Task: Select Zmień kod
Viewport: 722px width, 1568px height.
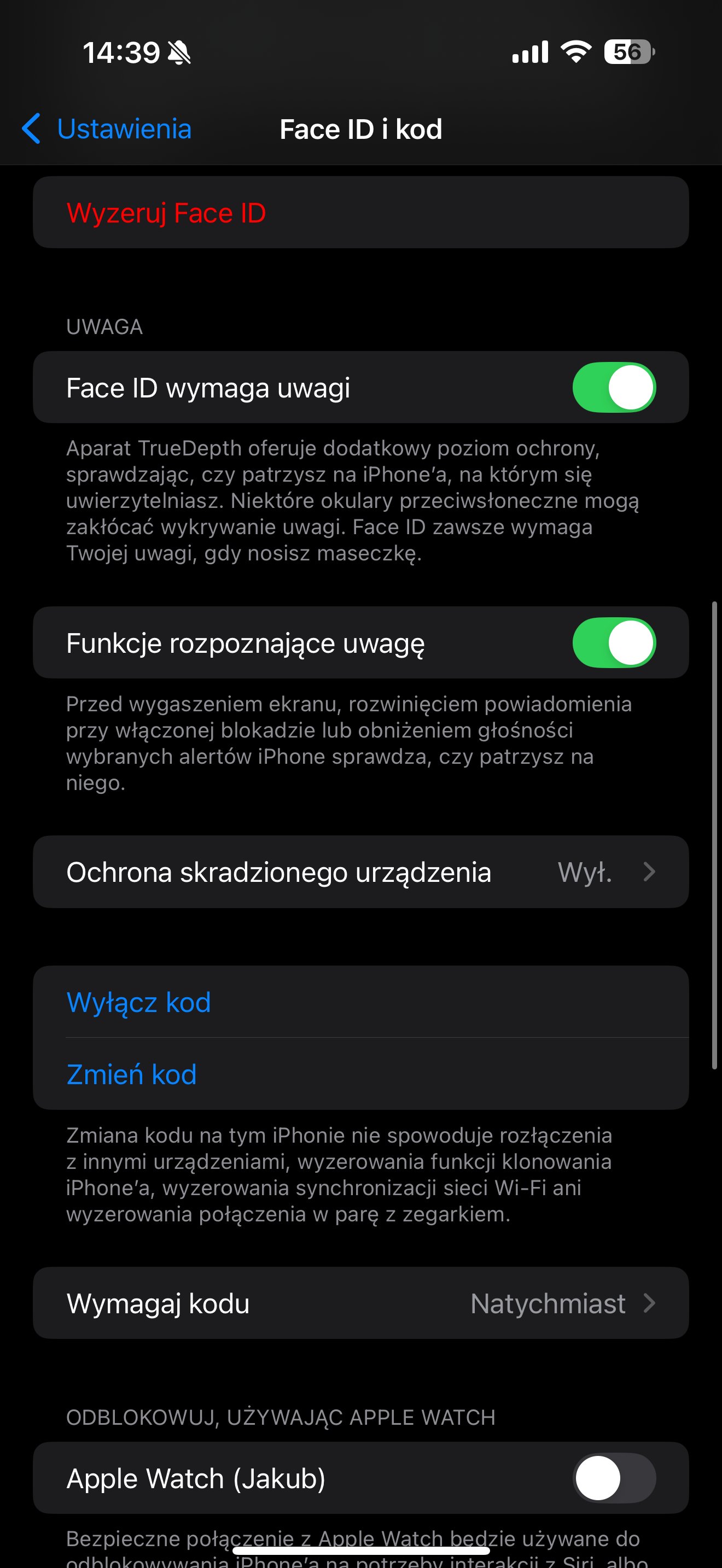Action: (361, 1074)
